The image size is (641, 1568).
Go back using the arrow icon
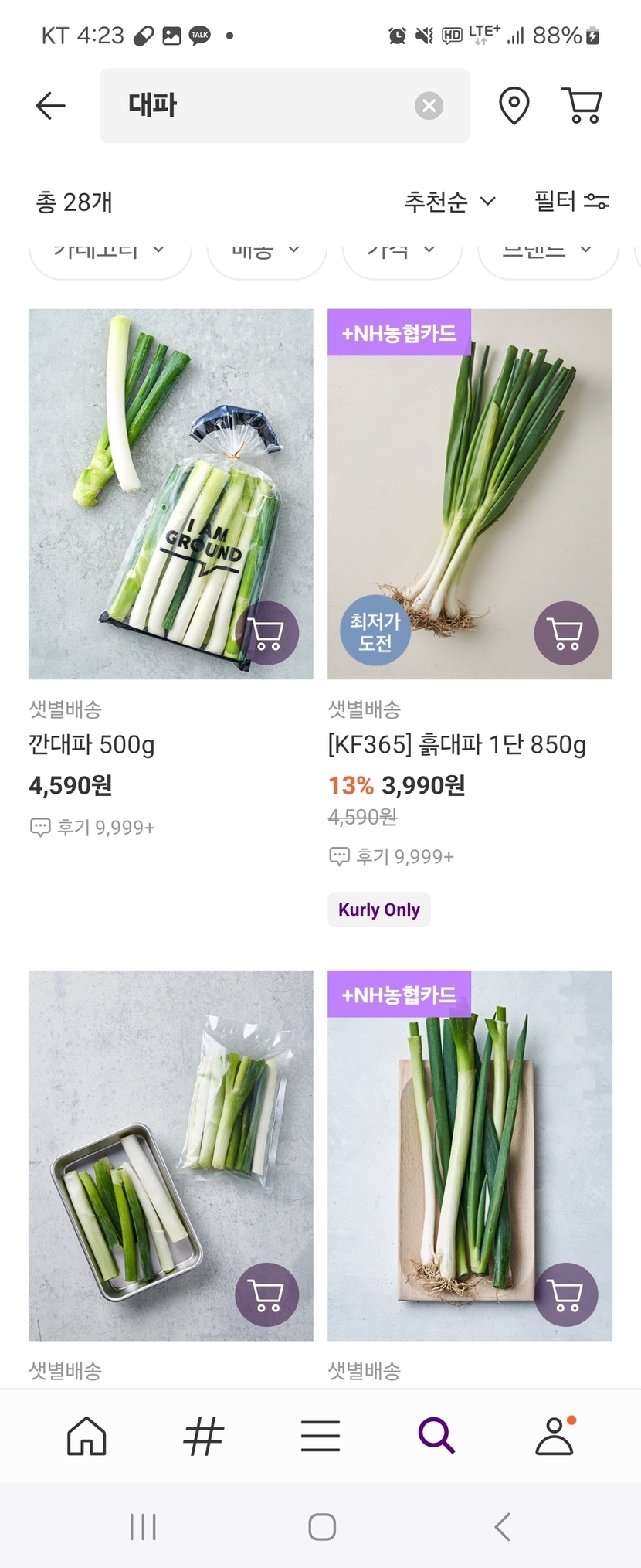51,105
